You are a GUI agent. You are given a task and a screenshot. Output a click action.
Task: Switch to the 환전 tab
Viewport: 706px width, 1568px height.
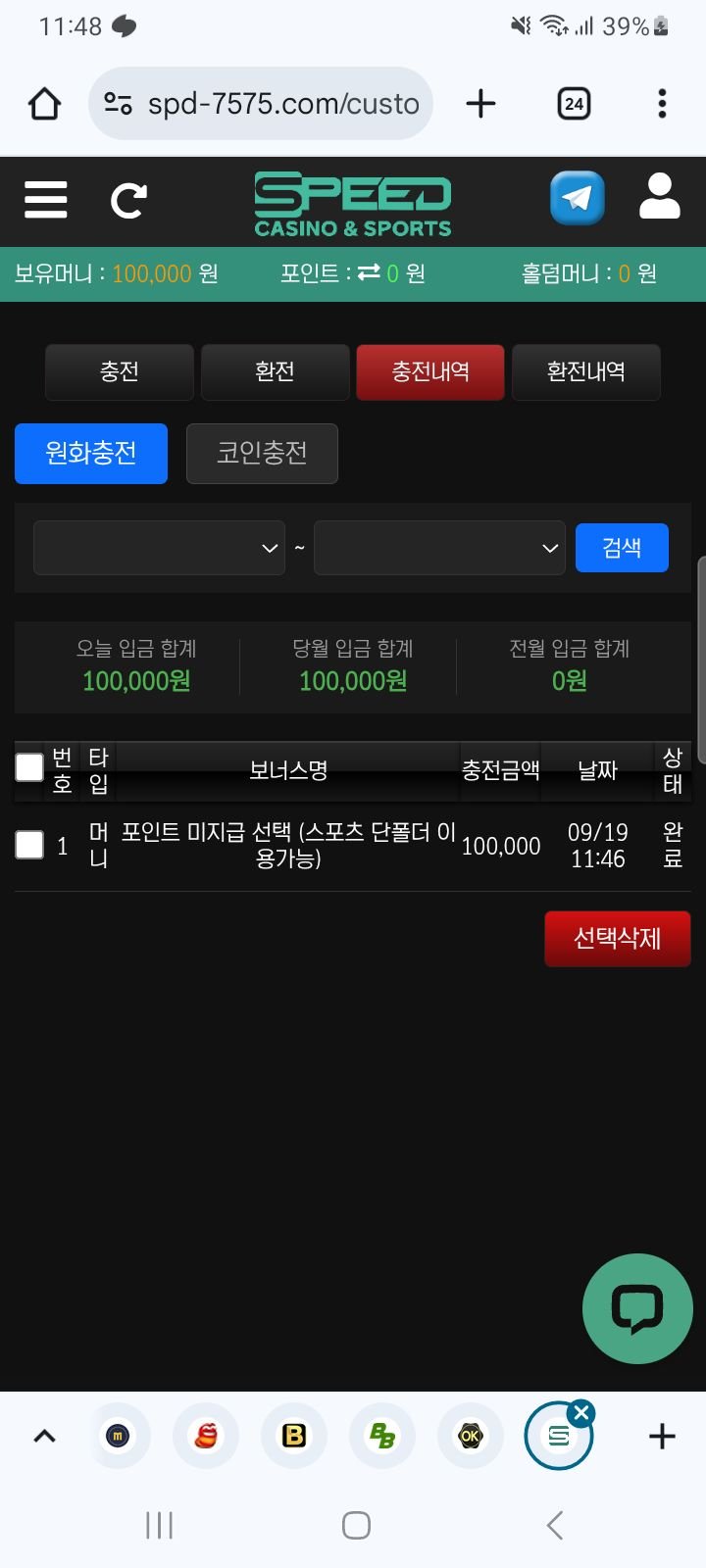click(x=275, y=371)
